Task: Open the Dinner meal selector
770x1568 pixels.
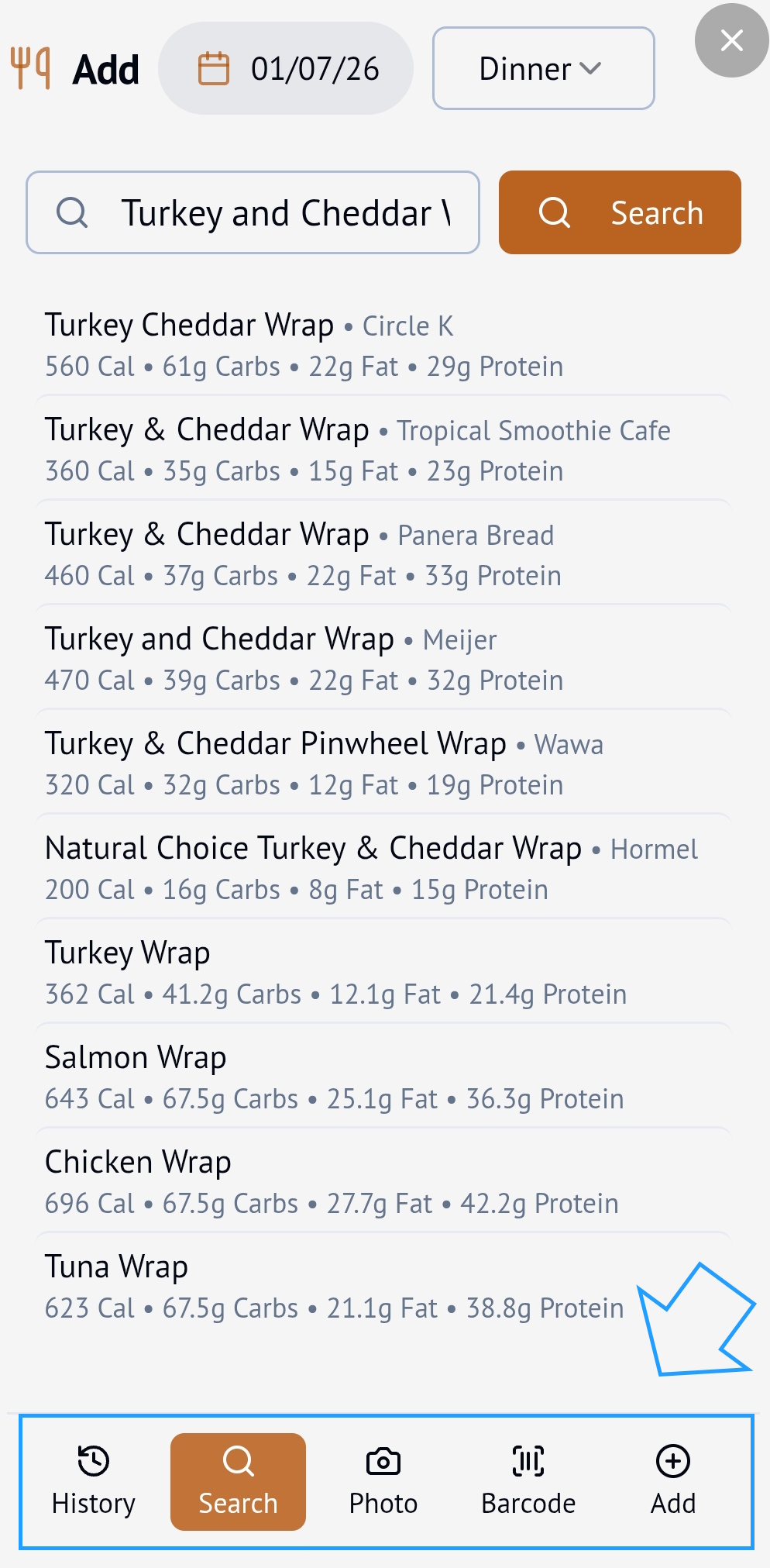Action: point(542,67)
